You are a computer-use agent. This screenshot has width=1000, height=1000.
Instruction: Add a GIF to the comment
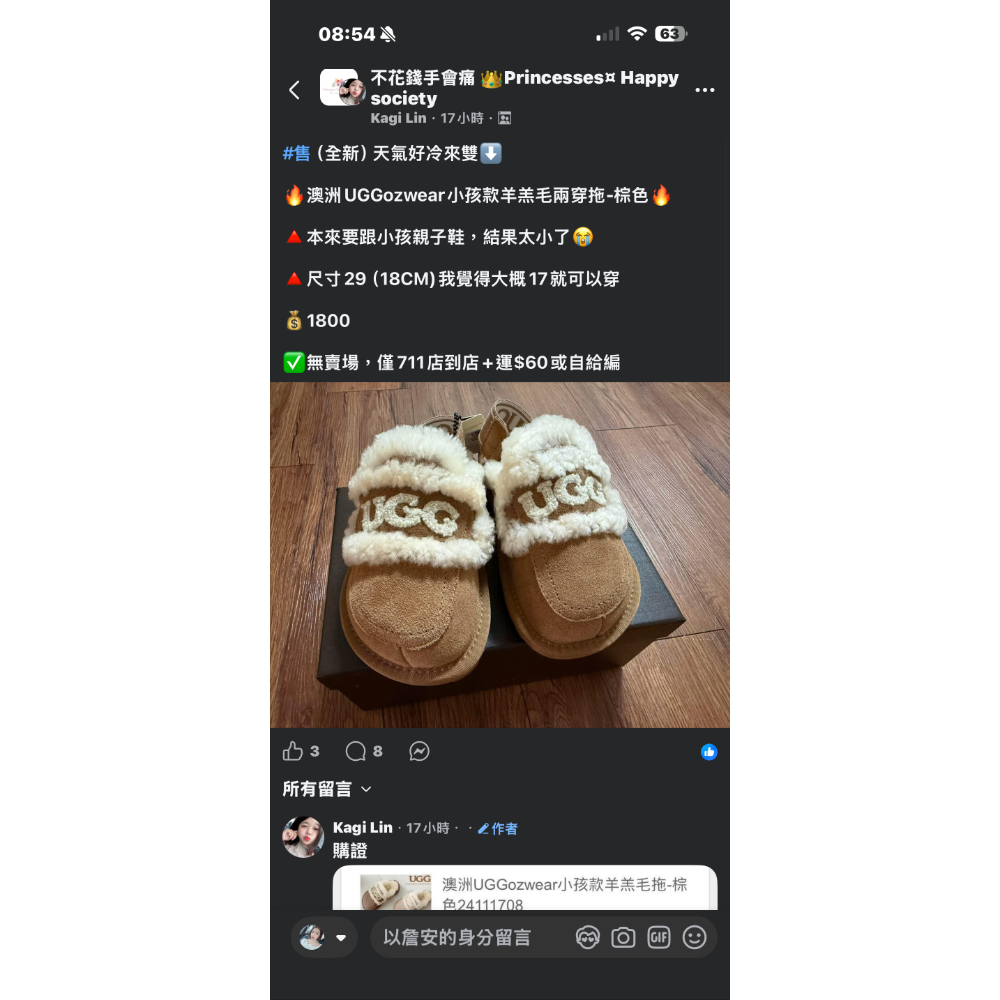658,937
